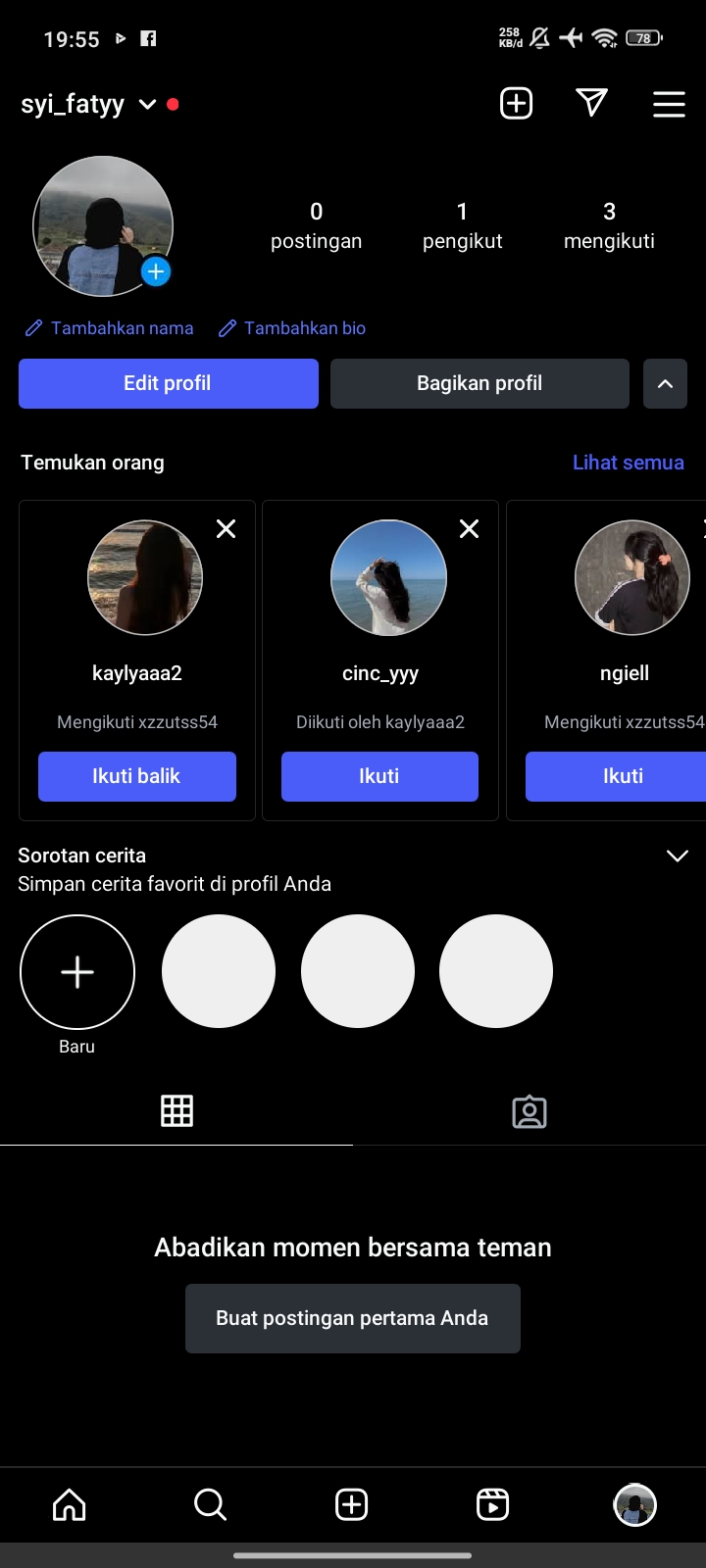Open Lihat semua suggestions

[628, 463]
